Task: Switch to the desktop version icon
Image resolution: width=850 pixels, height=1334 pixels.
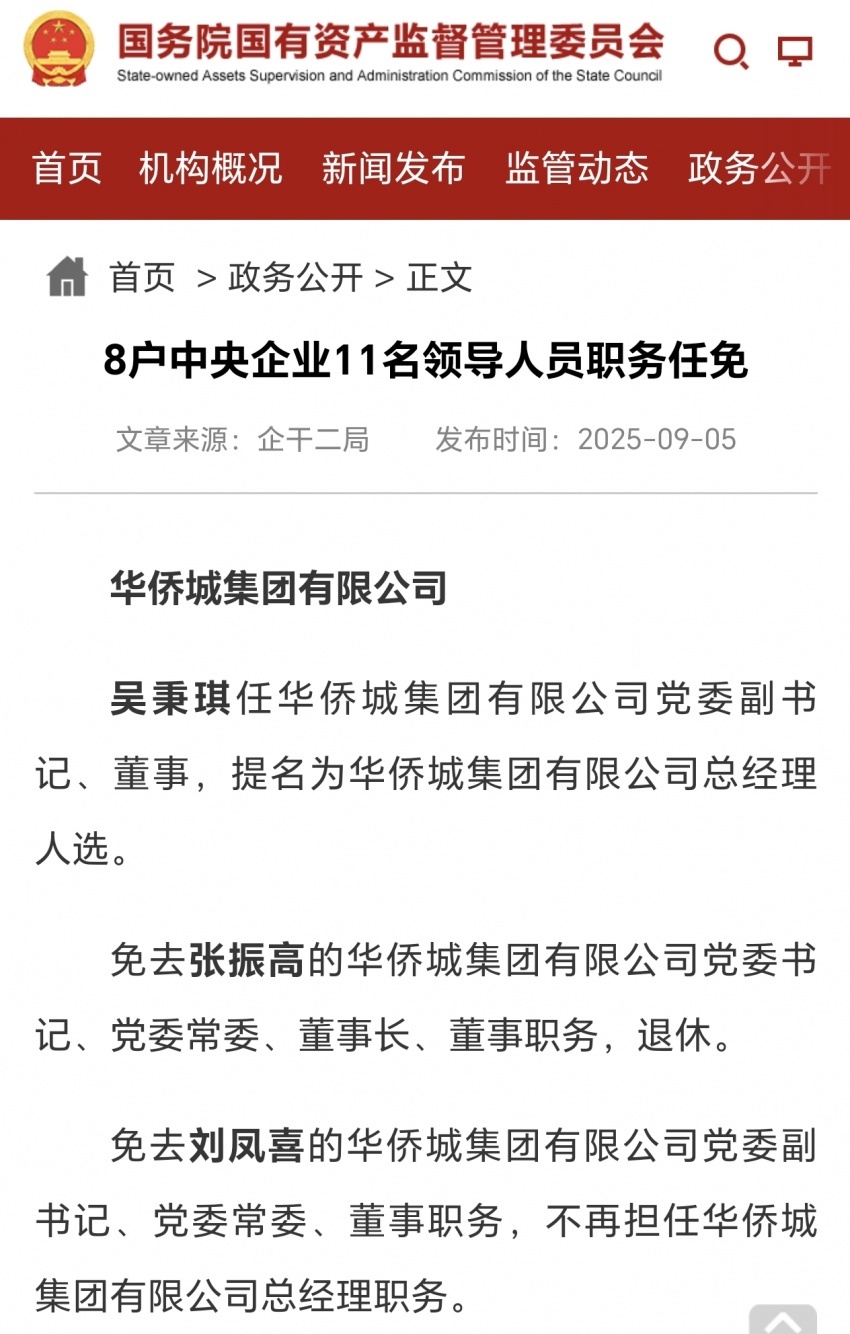Action: pyautogui.click(x=795, y=50)
